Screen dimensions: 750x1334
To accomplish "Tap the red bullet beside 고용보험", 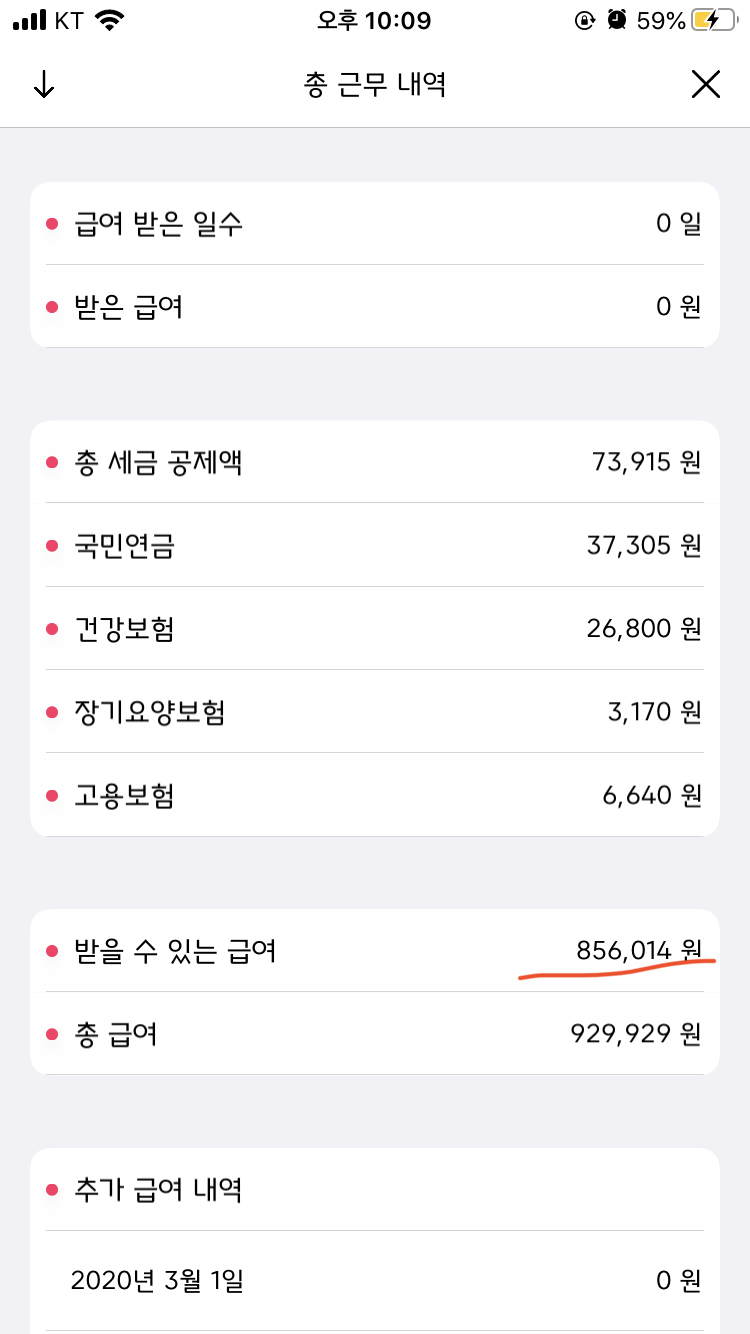I will (x=52, y=795).
